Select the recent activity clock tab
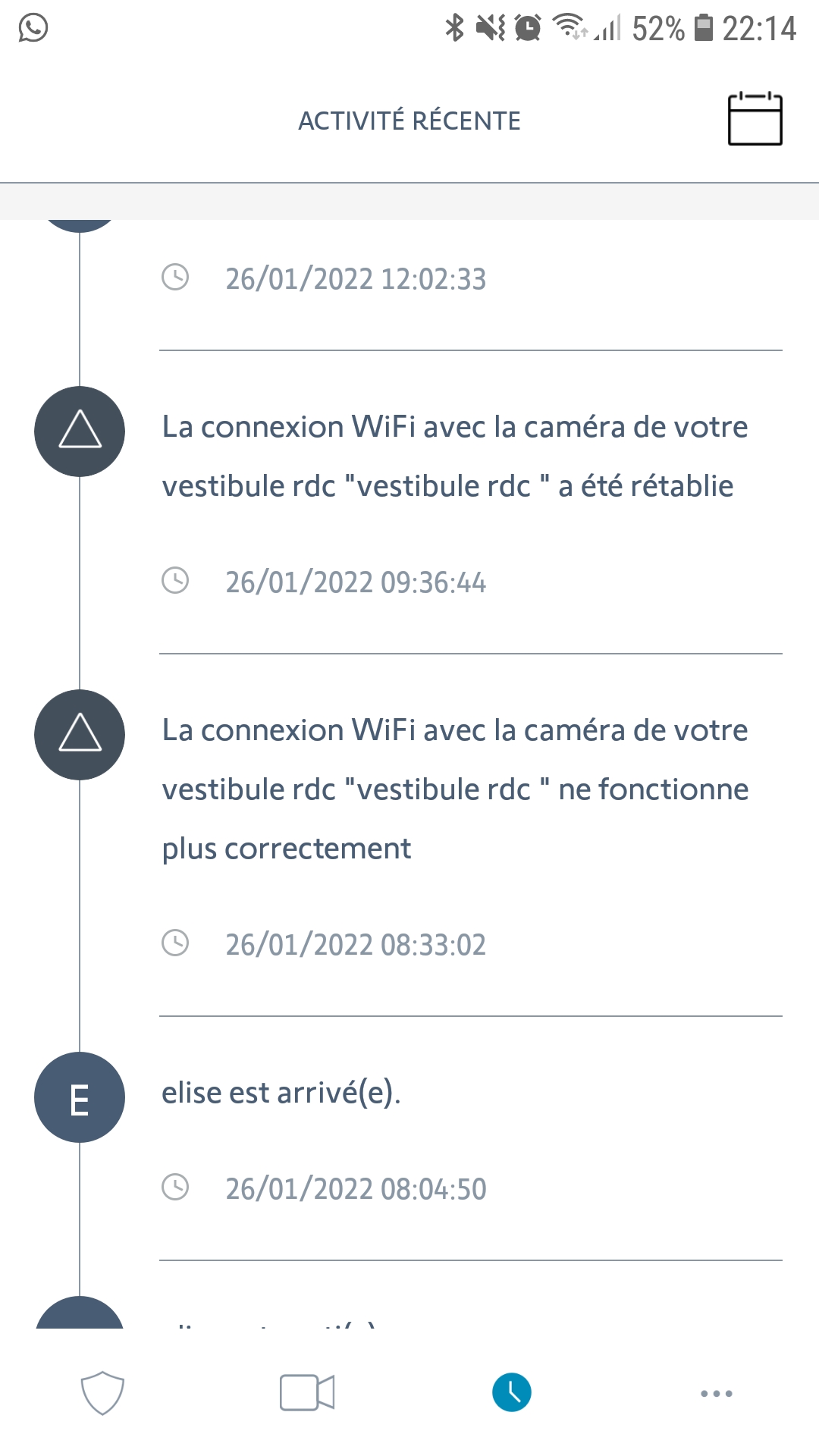Viewport: 819px width, 1456px height. click(x=512, y=1392)
